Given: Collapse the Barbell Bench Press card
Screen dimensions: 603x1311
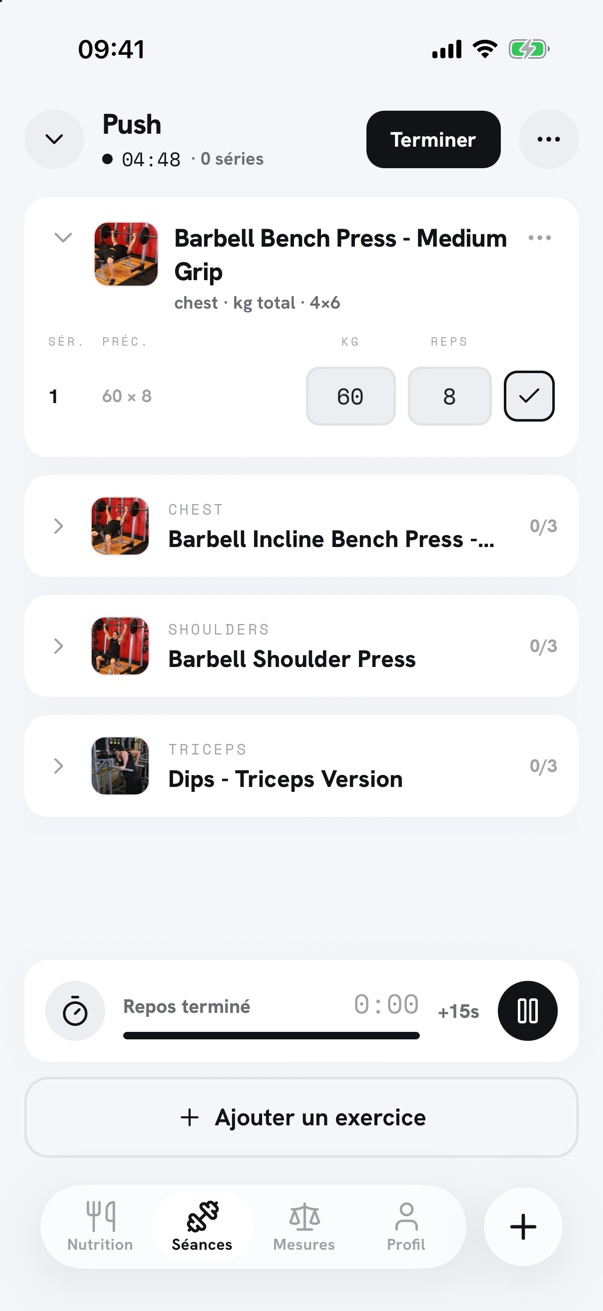Looking at the screenshot, I should (x=63, y=238).
